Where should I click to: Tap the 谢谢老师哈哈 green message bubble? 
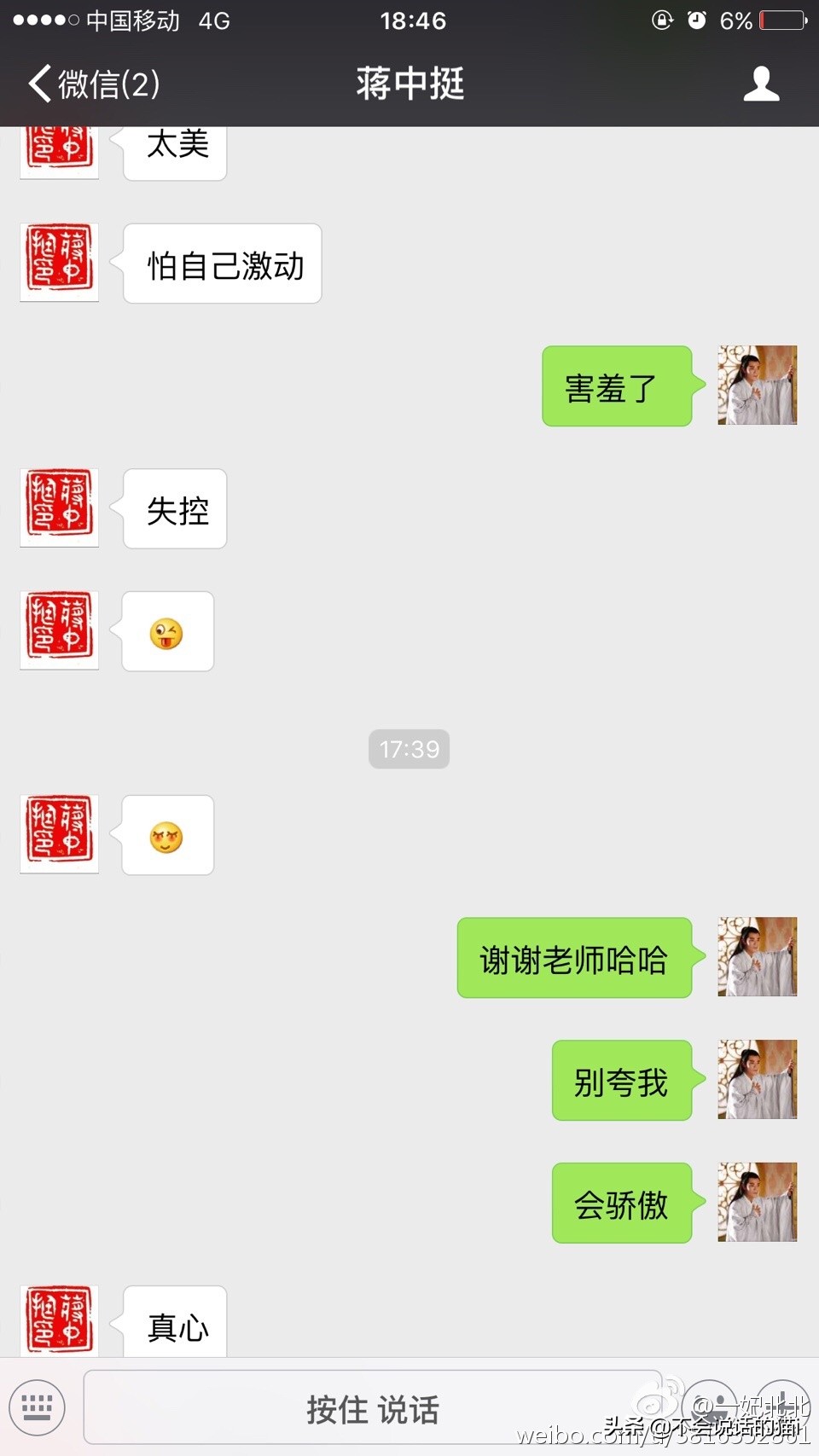tap(574, 957)
